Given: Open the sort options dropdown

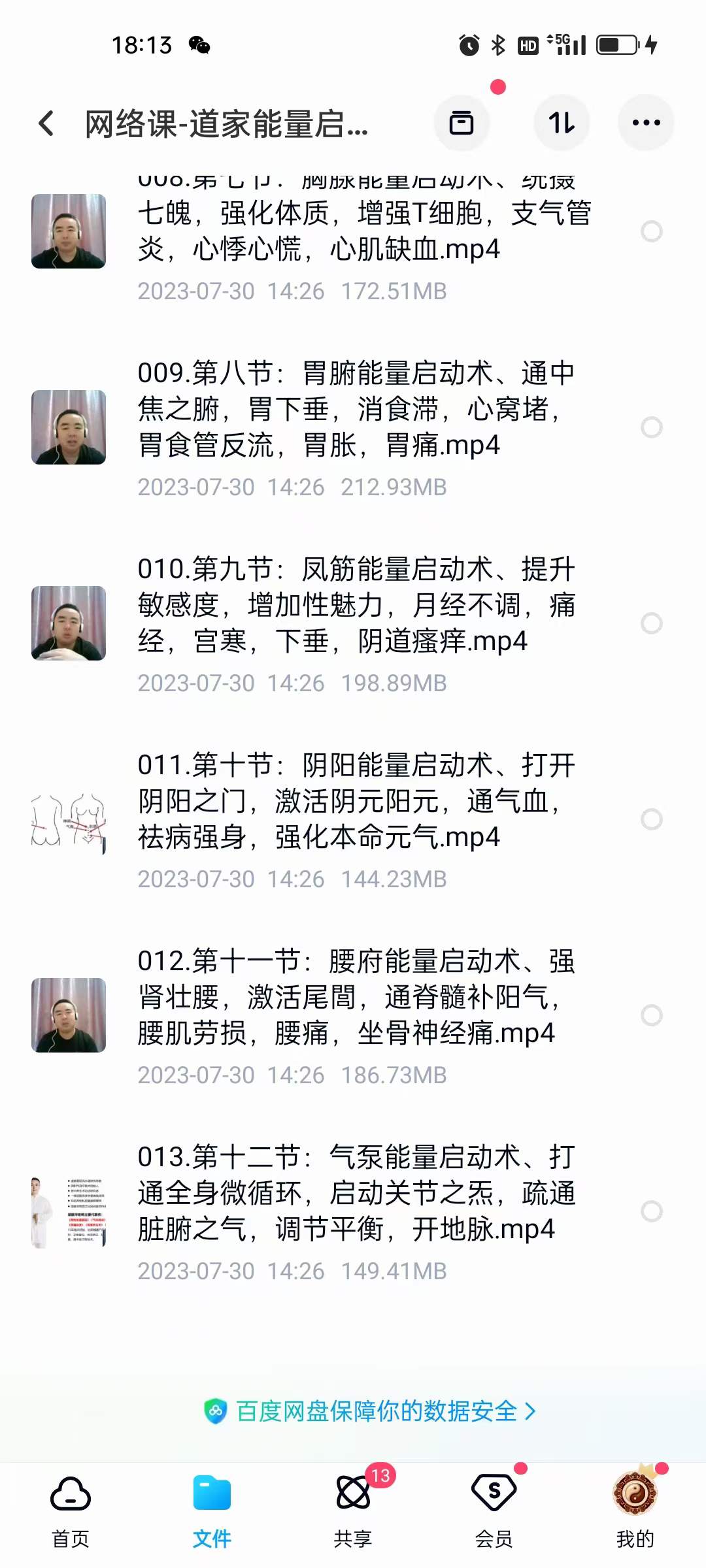Looking at the screenshot, I should (x=562, y=123).
